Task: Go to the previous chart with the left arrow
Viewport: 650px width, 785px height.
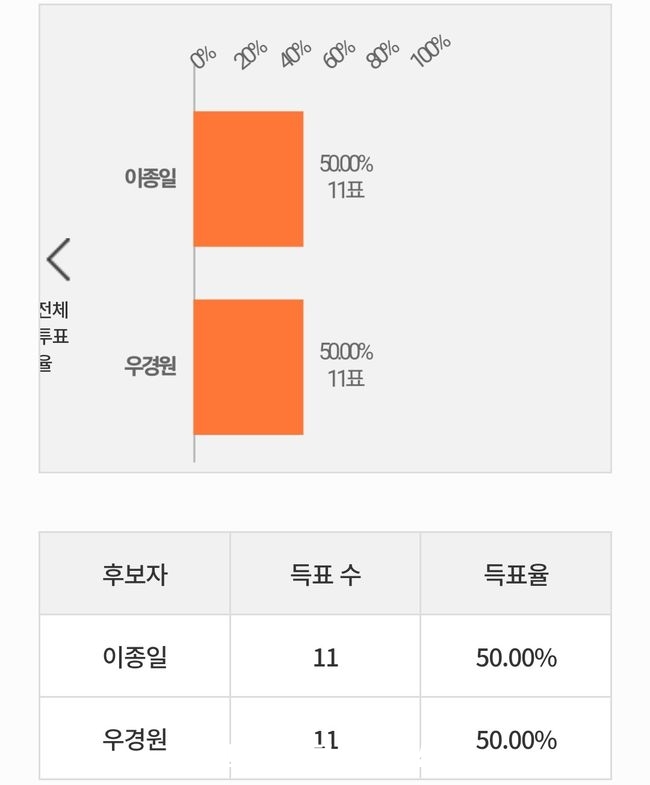Action: coord(58,259)
